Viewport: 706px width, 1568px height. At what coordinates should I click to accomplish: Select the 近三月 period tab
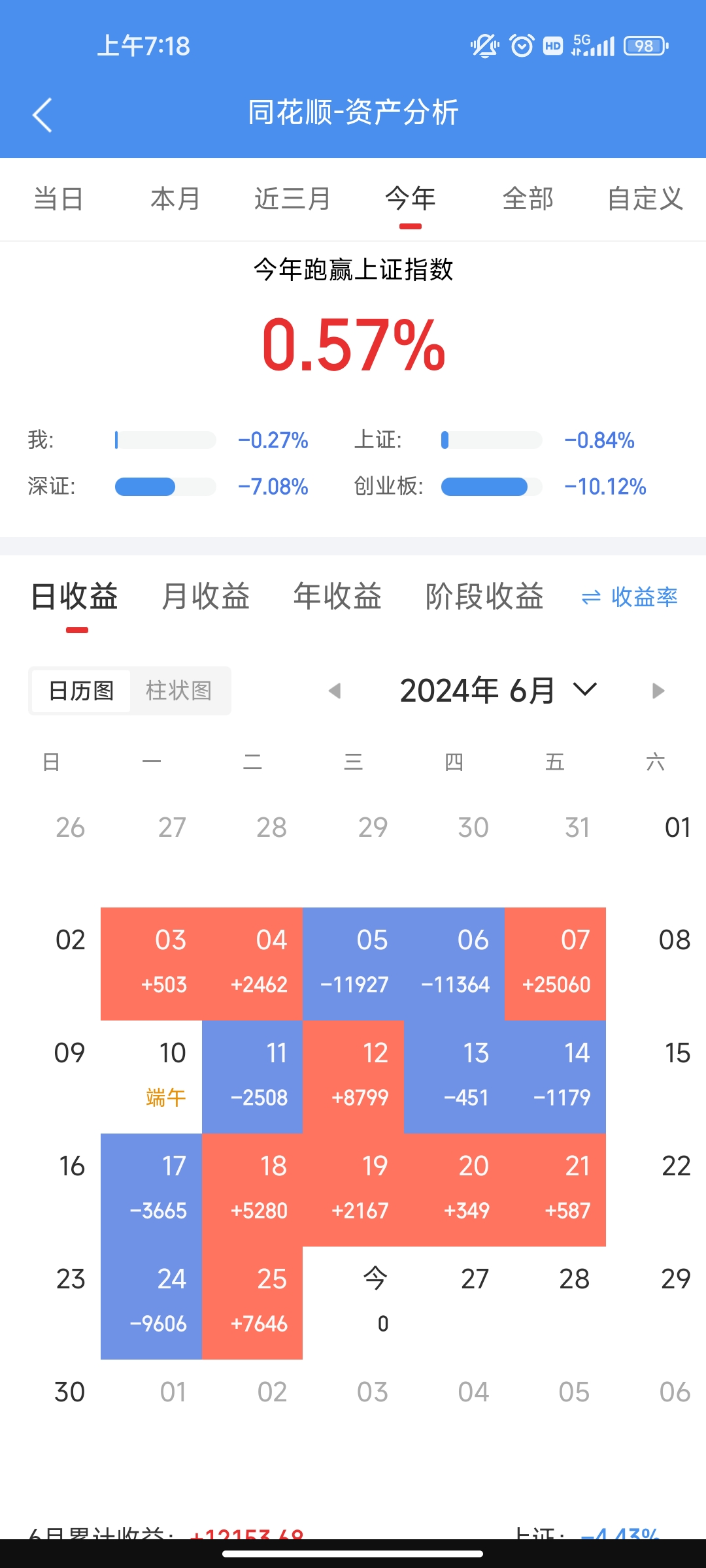coord(293,199)
